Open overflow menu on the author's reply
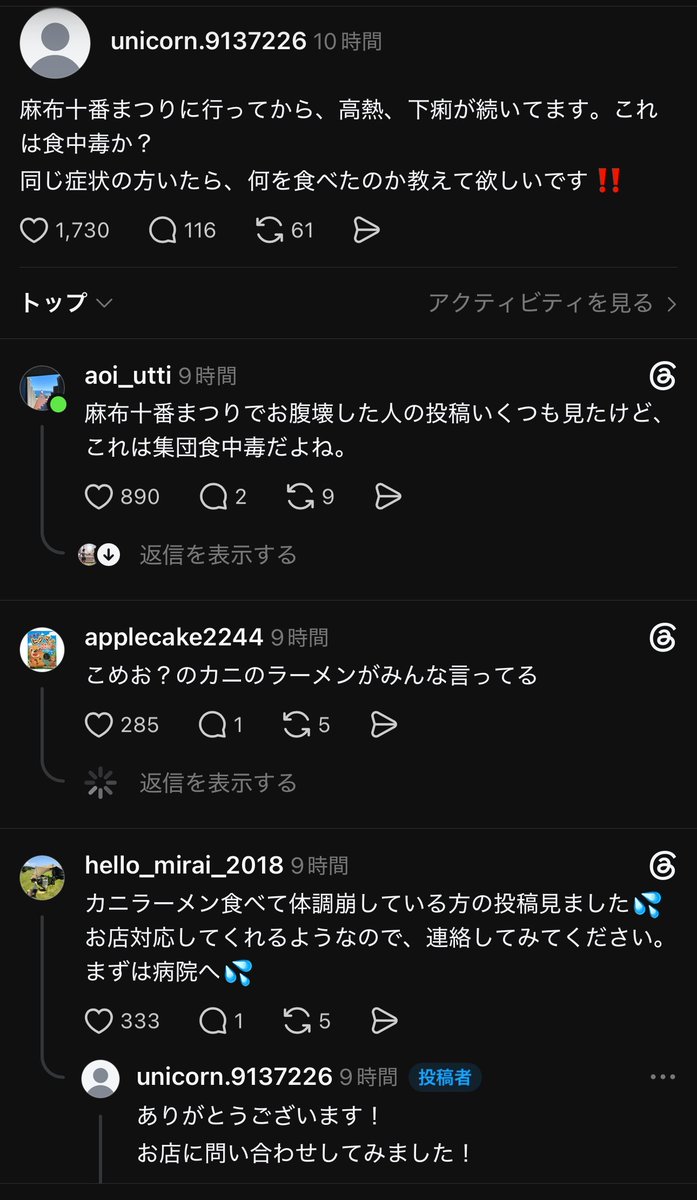The height and width of the screenshot is (1200, 697). pyautogui.click(x=663, y=1077)
